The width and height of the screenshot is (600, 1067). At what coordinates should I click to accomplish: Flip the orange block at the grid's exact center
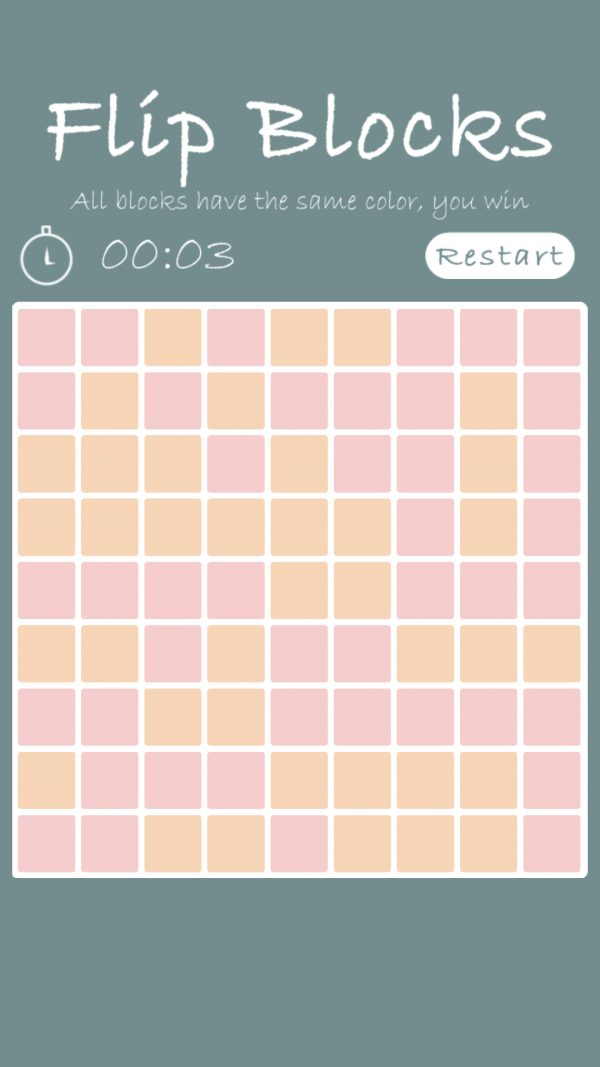[x=299, y=591]
